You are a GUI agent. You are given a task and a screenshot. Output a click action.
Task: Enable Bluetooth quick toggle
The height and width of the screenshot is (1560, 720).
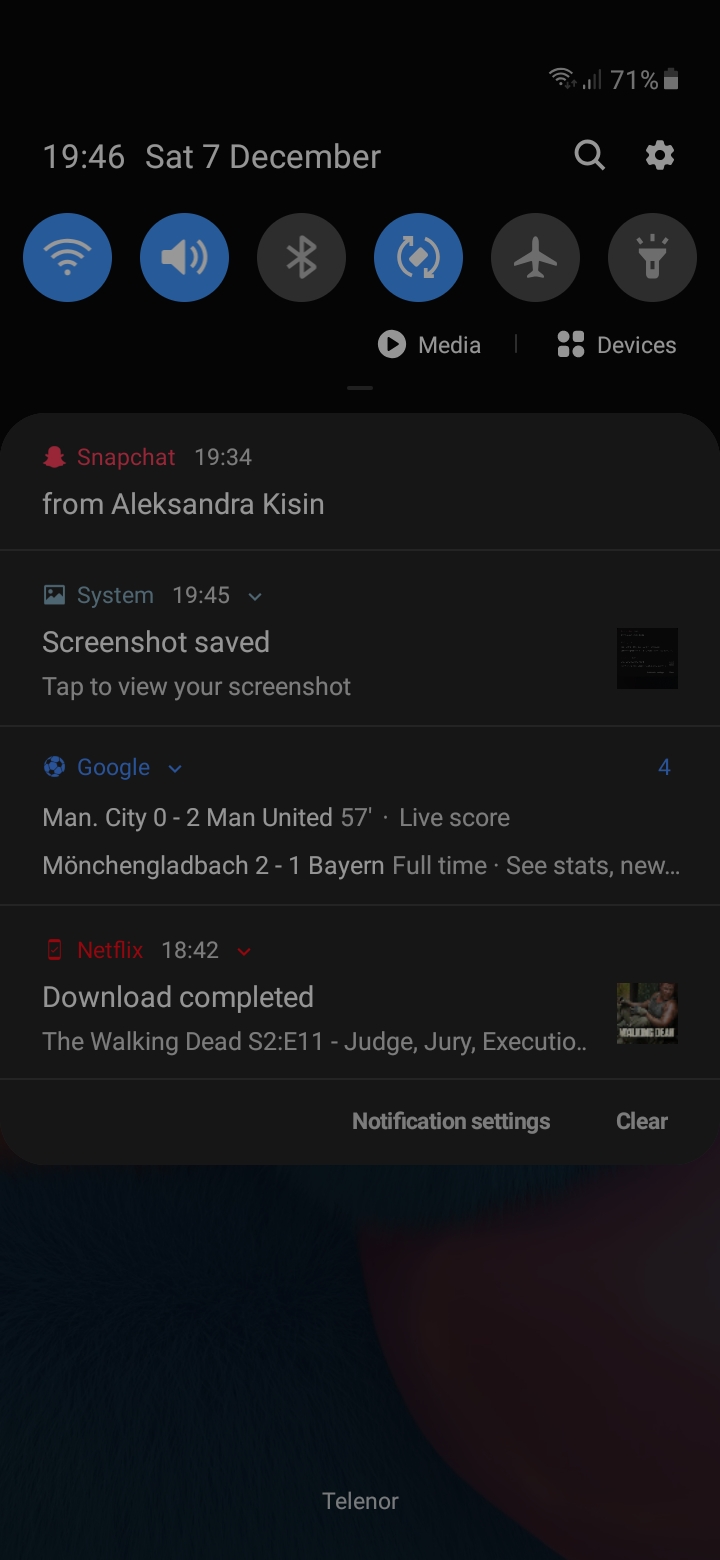(x=301, y=258)
